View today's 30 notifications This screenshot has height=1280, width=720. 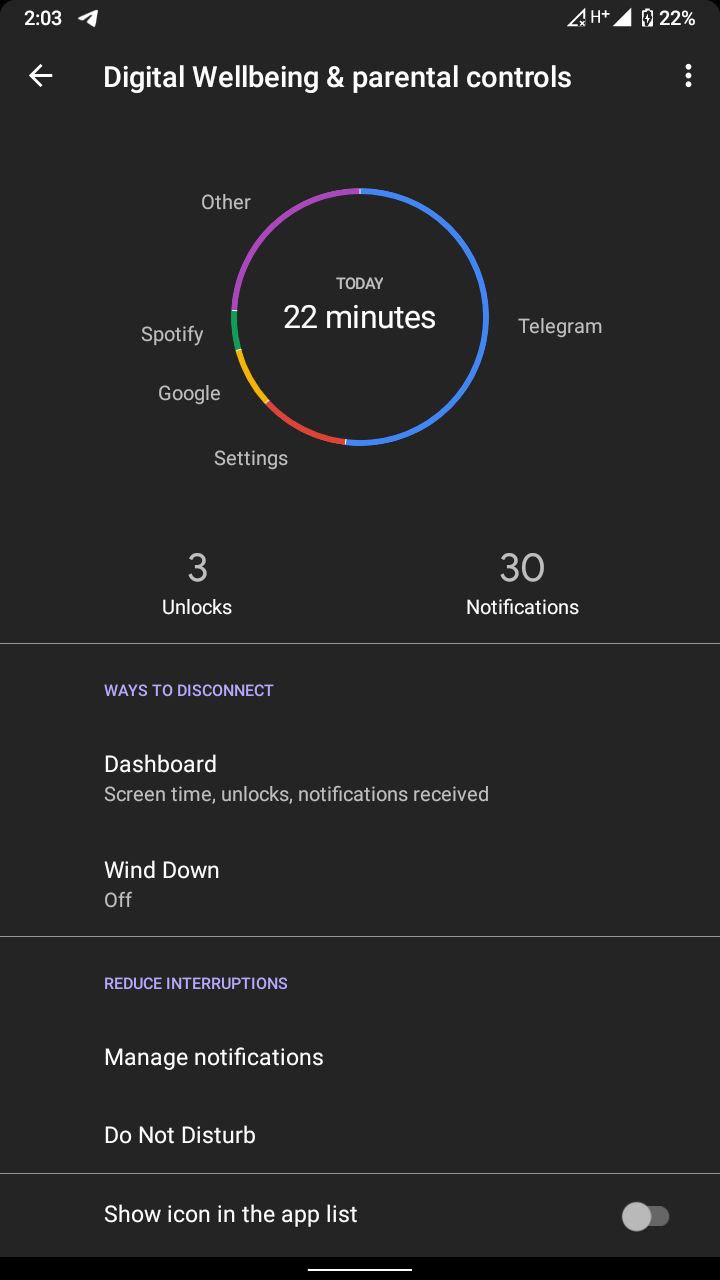pyautogui.click(x=522, y=584)
